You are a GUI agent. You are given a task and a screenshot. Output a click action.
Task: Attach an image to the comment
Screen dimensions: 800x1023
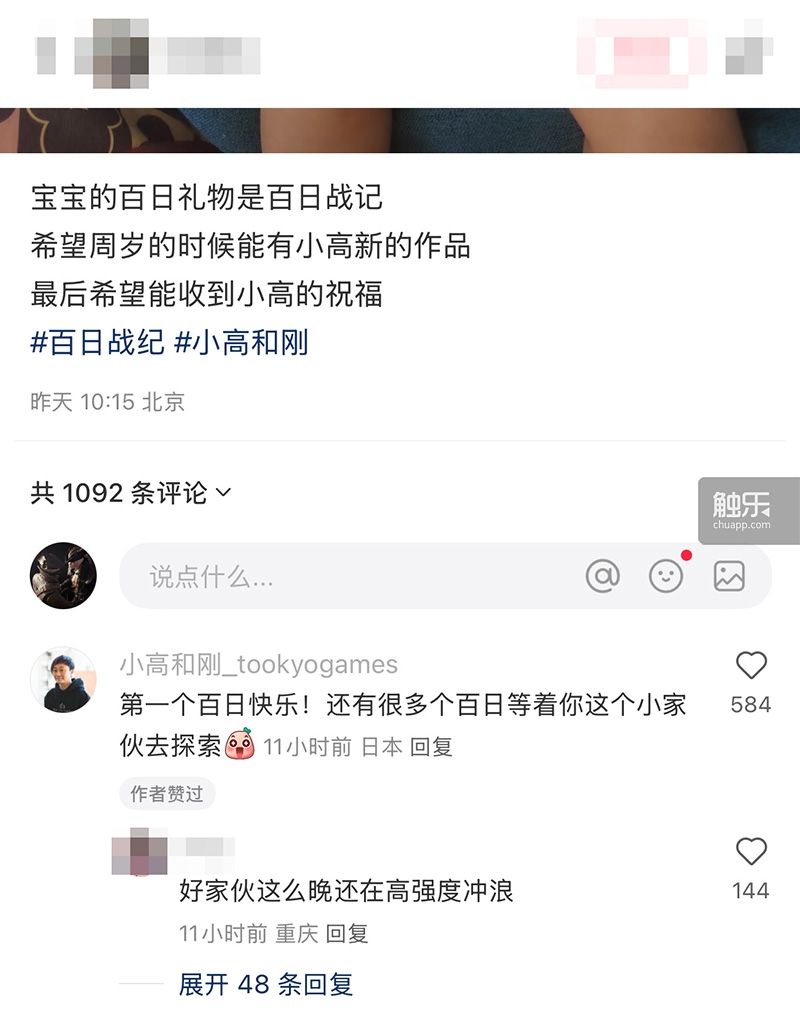click(x=729, y=576)
